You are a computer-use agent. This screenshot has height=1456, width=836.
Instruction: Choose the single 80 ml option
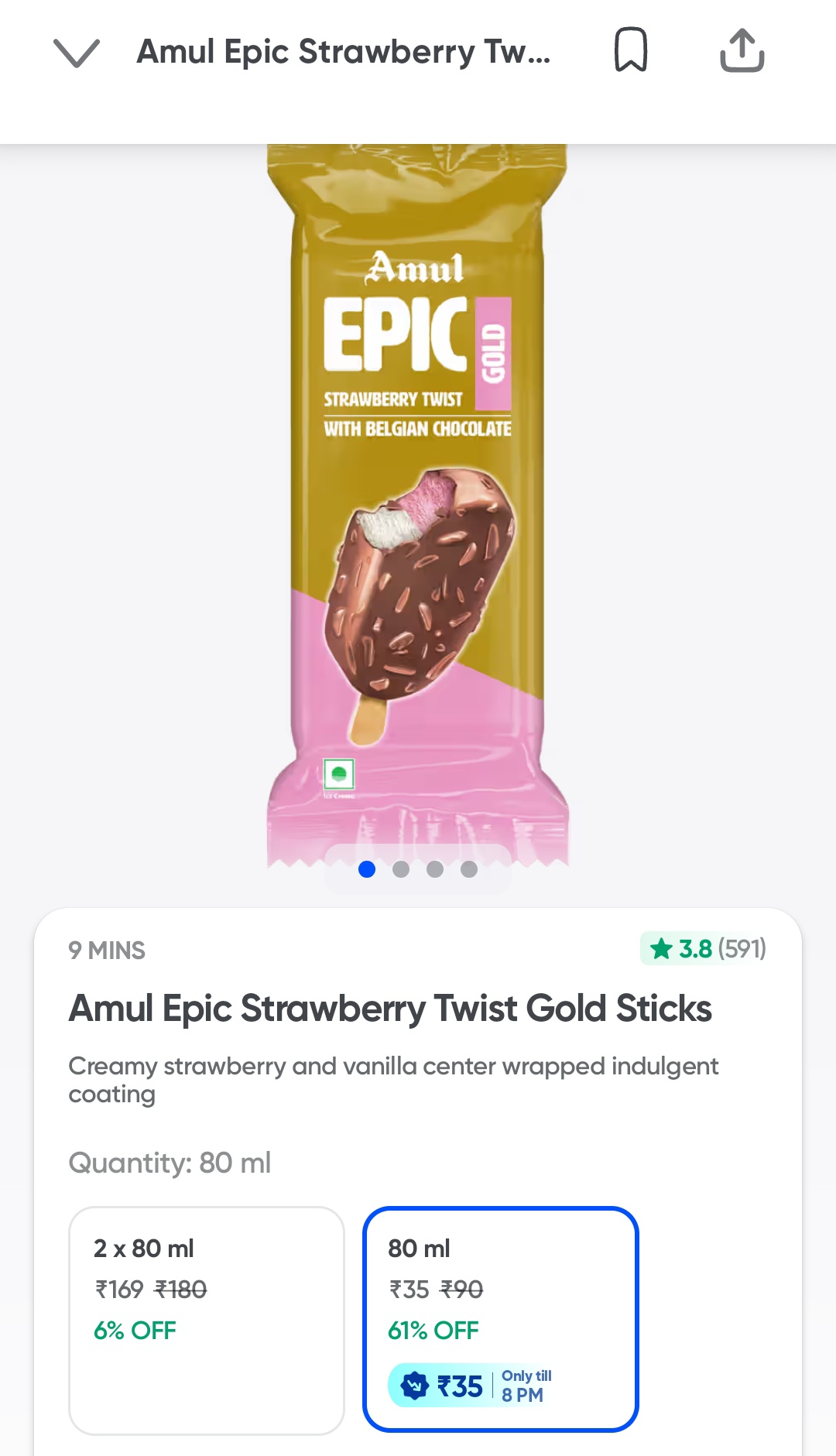click(500, 1319)
